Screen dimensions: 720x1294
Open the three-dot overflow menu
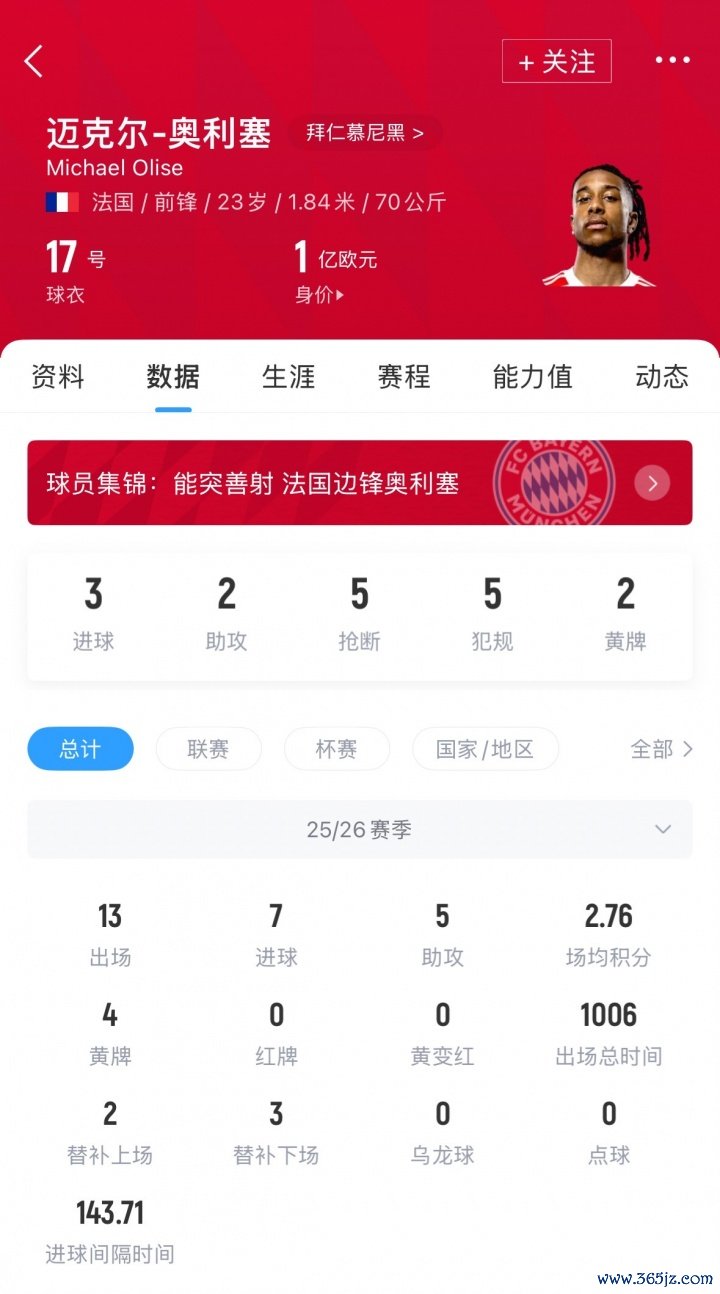coord(672,60)
